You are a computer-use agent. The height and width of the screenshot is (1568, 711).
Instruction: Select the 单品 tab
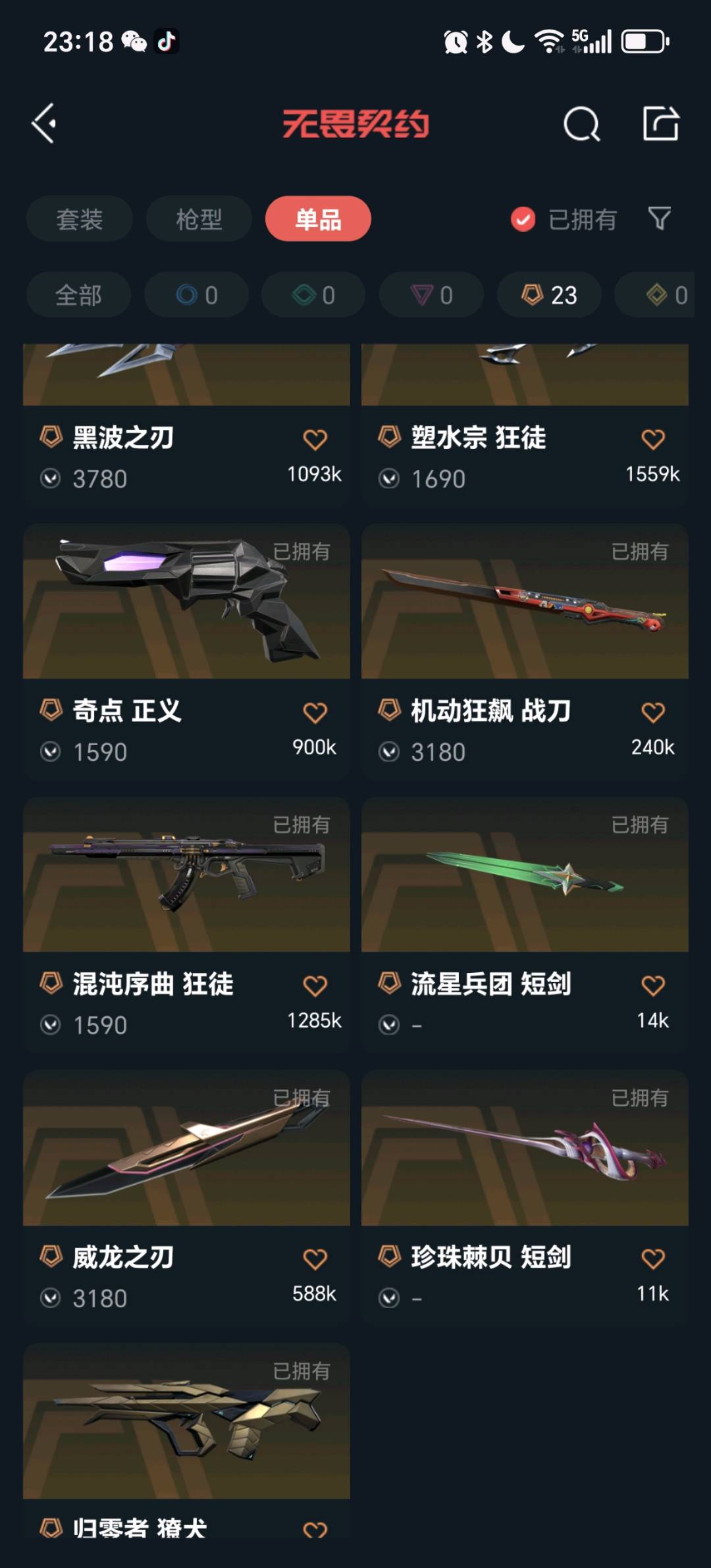318,219
